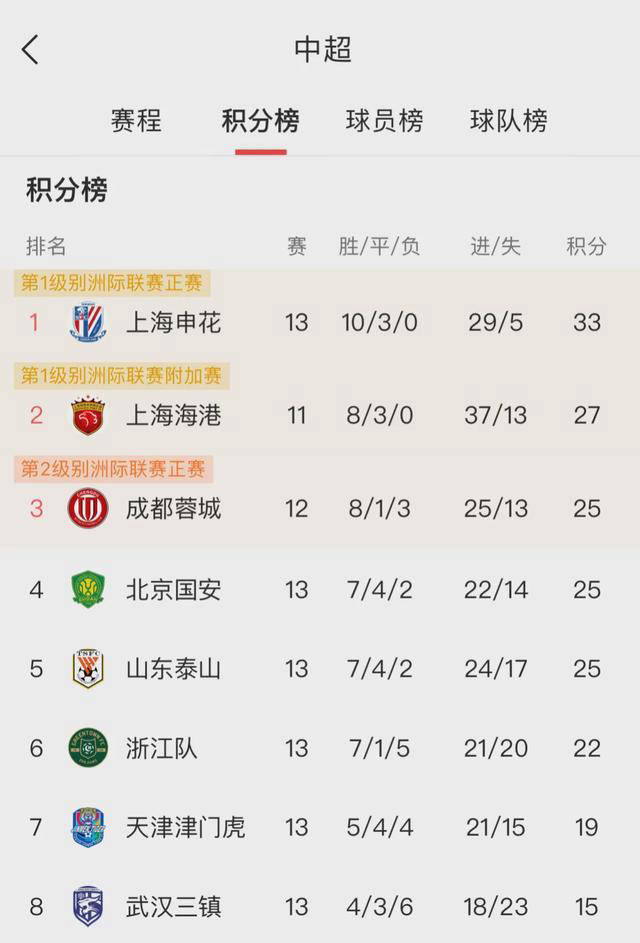Open the 球队榜 tab
Viewport: 640px width, 943px height.
(508, 121)
